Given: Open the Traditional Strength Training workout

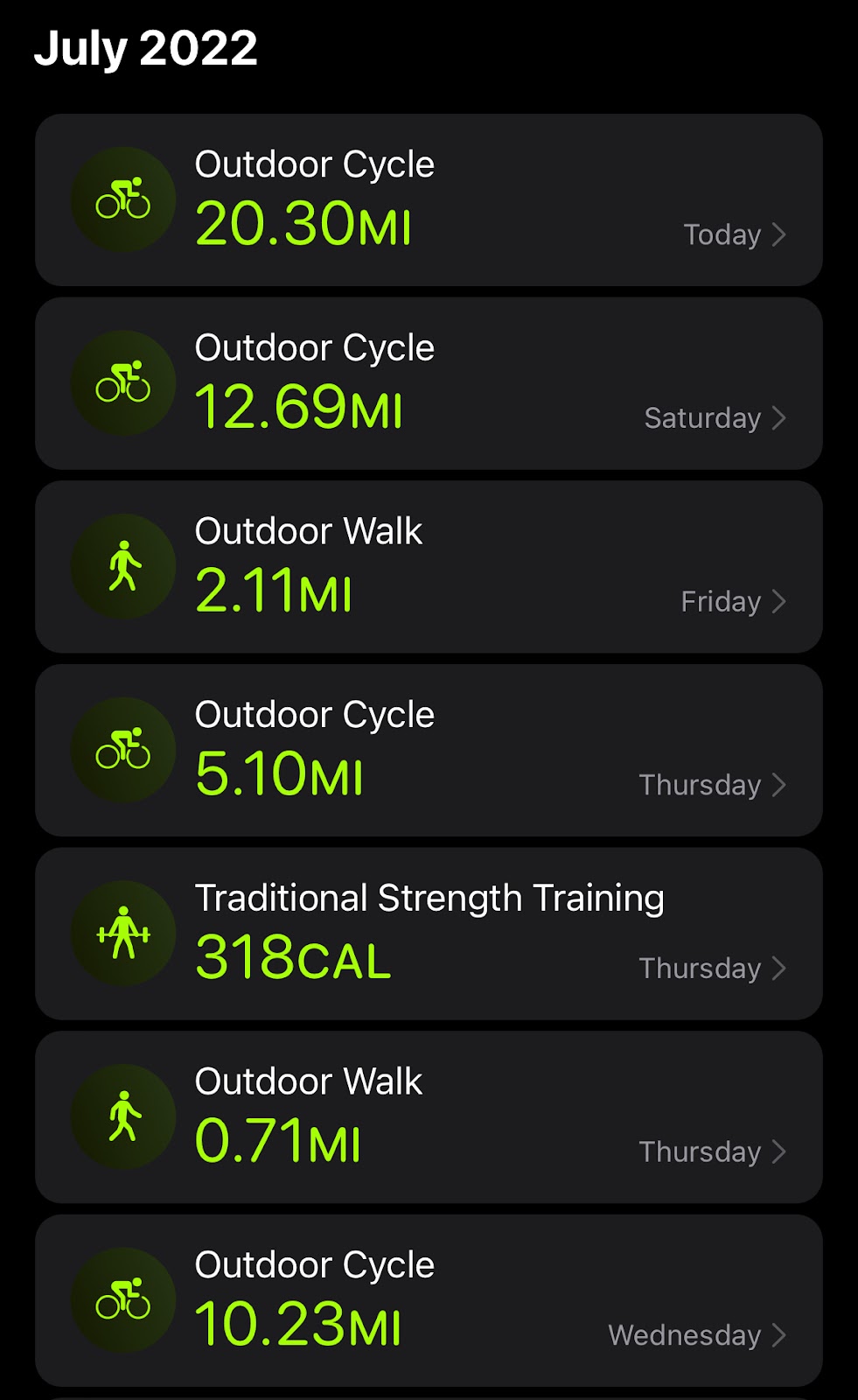Looking at the screenshot, I should [x=429, y=934].
